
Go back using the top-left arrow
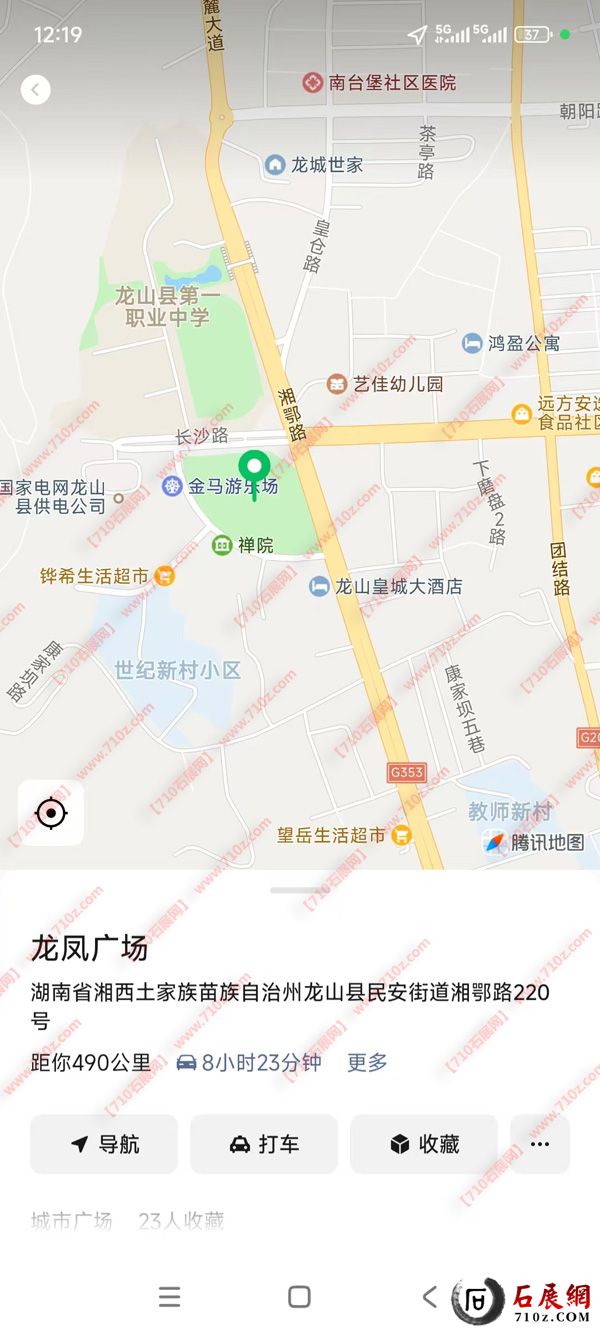point(36,90)
